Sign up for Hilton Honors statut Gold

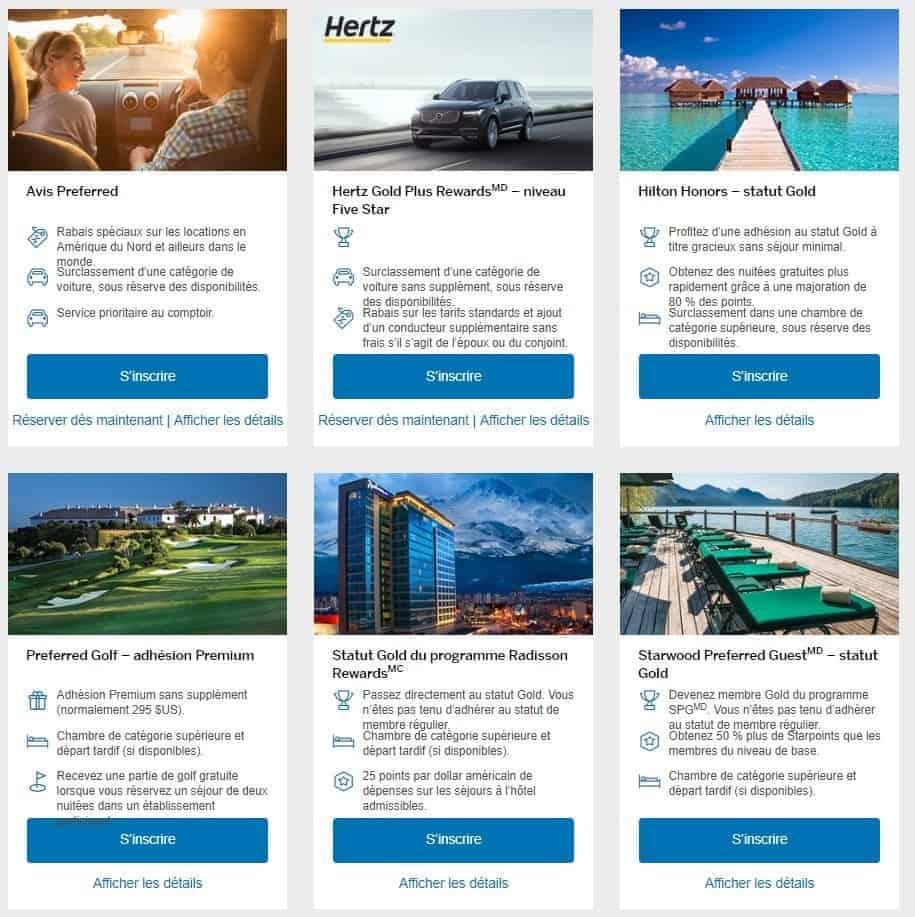[759, 376]
